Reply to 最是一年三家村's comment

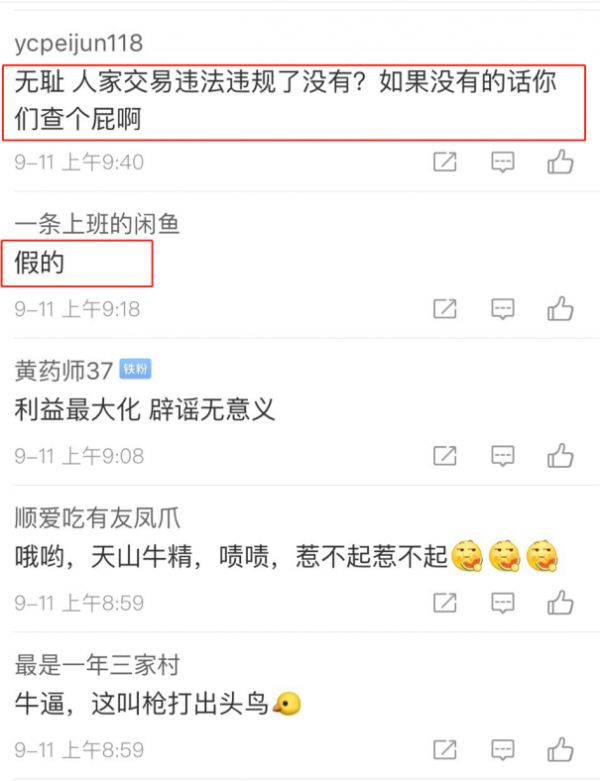502,750
